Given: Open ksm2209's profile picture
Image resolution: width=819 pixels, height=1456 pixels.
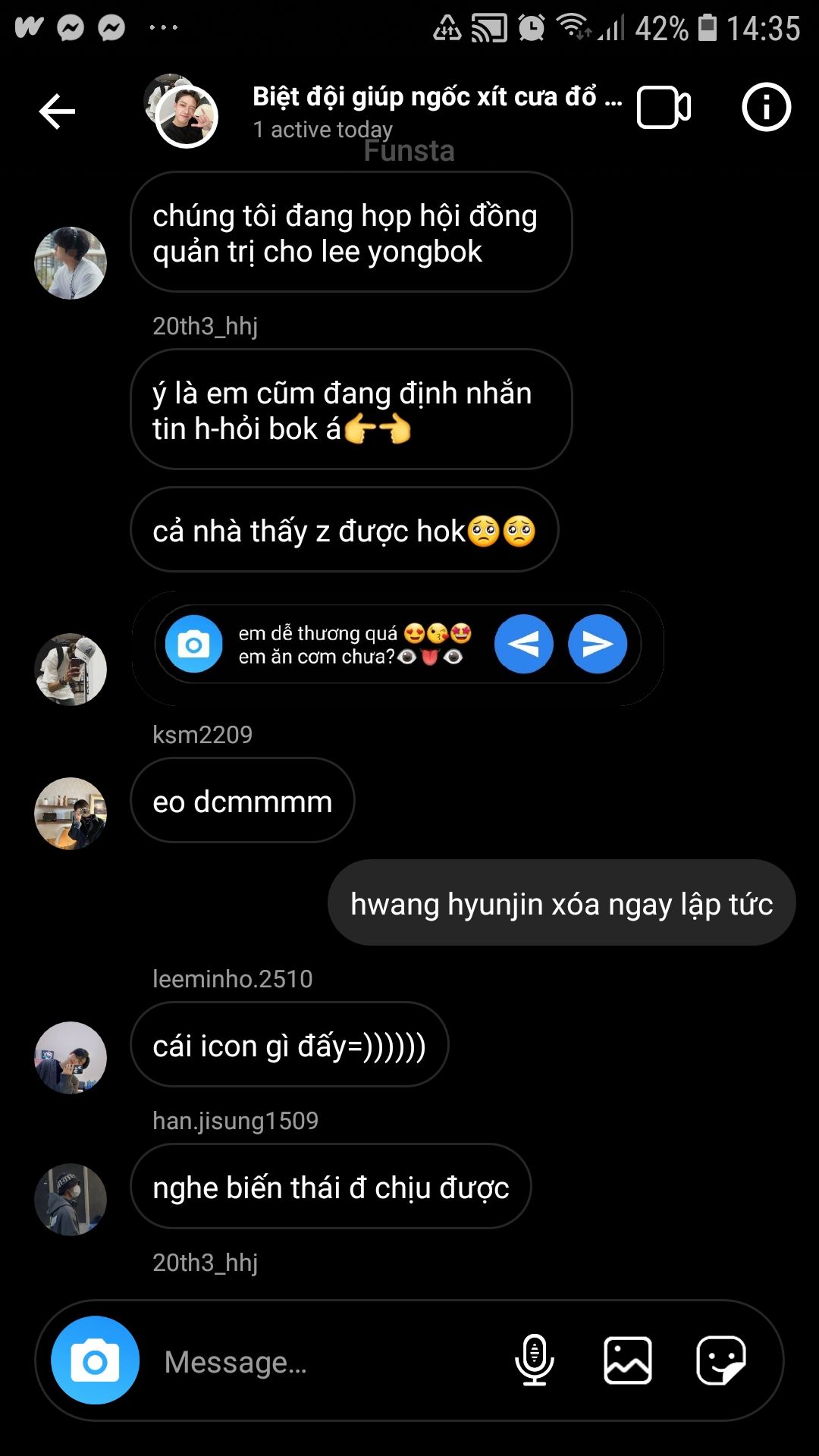Looking at the screenshot, I should 71,813.
